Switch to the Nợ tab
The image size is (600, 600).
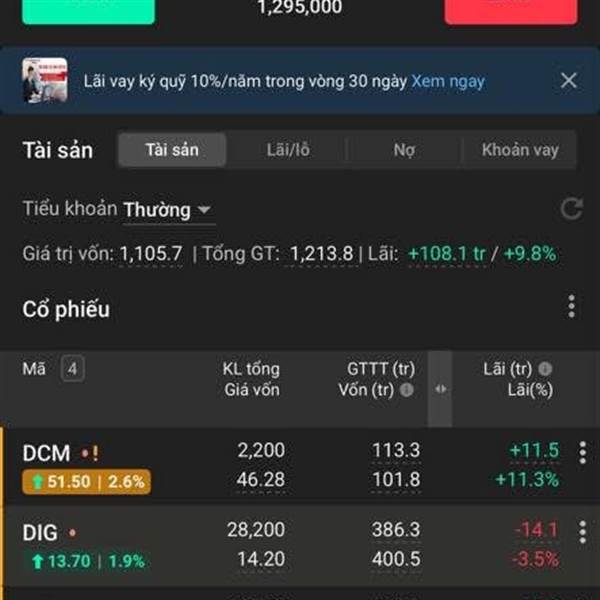pos(404,150)
